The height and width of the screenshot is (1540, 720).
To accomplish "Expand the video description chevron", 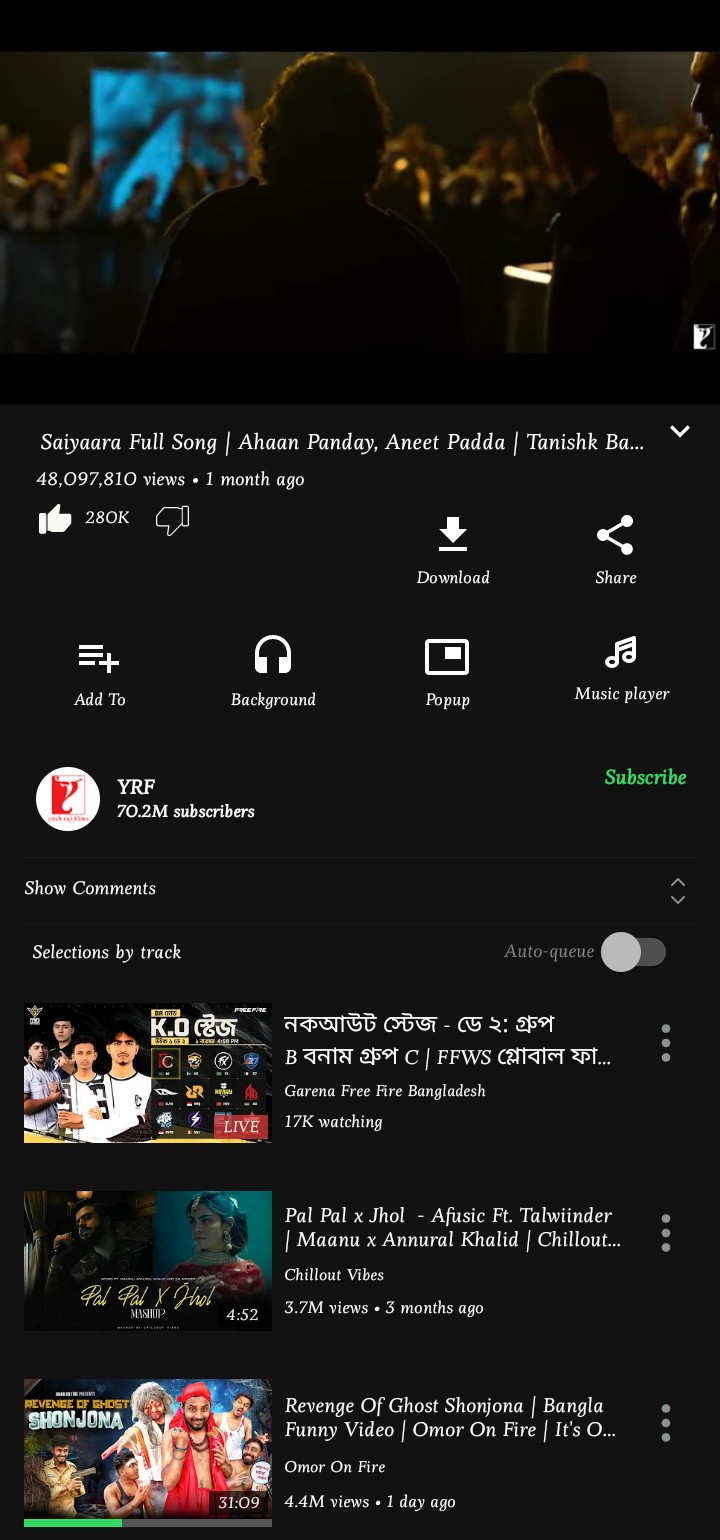I will tap(680, 432).
